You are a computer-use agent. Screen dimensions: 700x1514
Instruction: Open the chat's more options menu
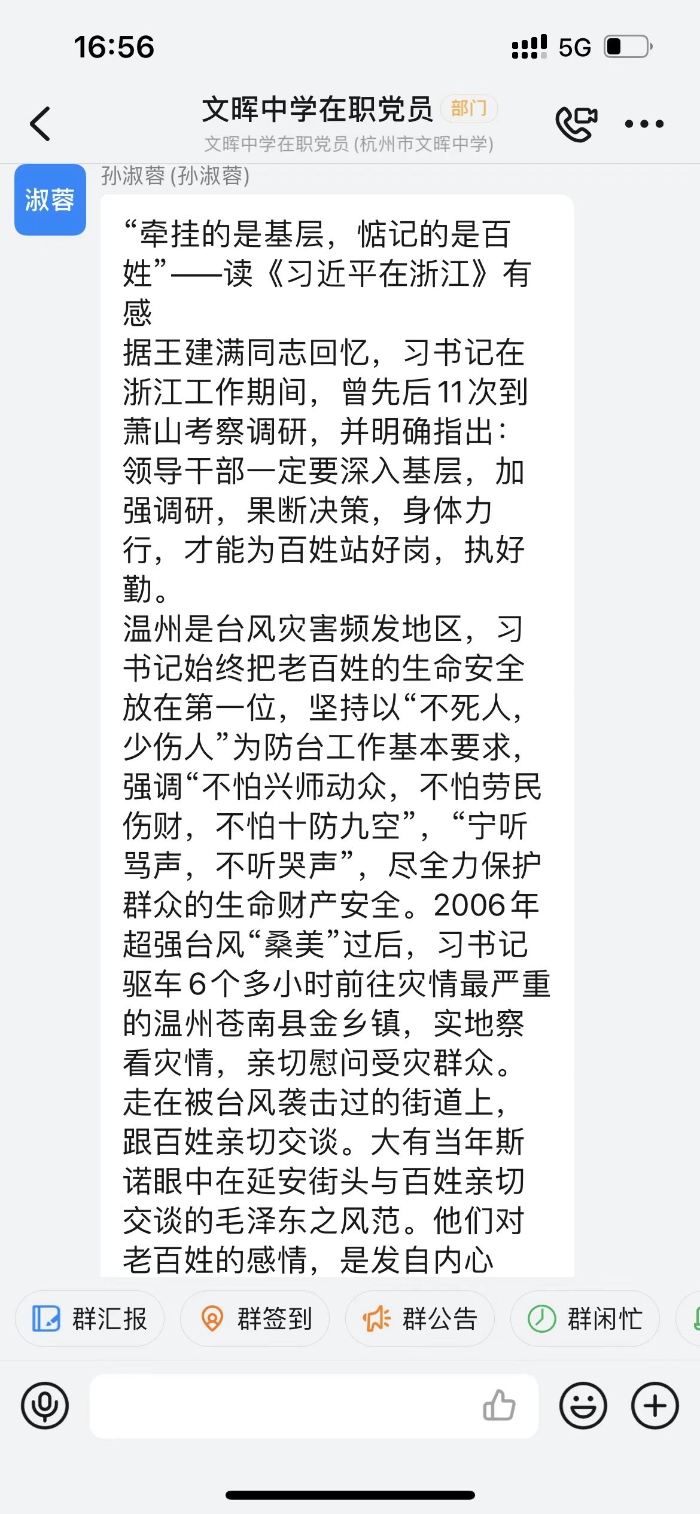[x=644, y=124]
